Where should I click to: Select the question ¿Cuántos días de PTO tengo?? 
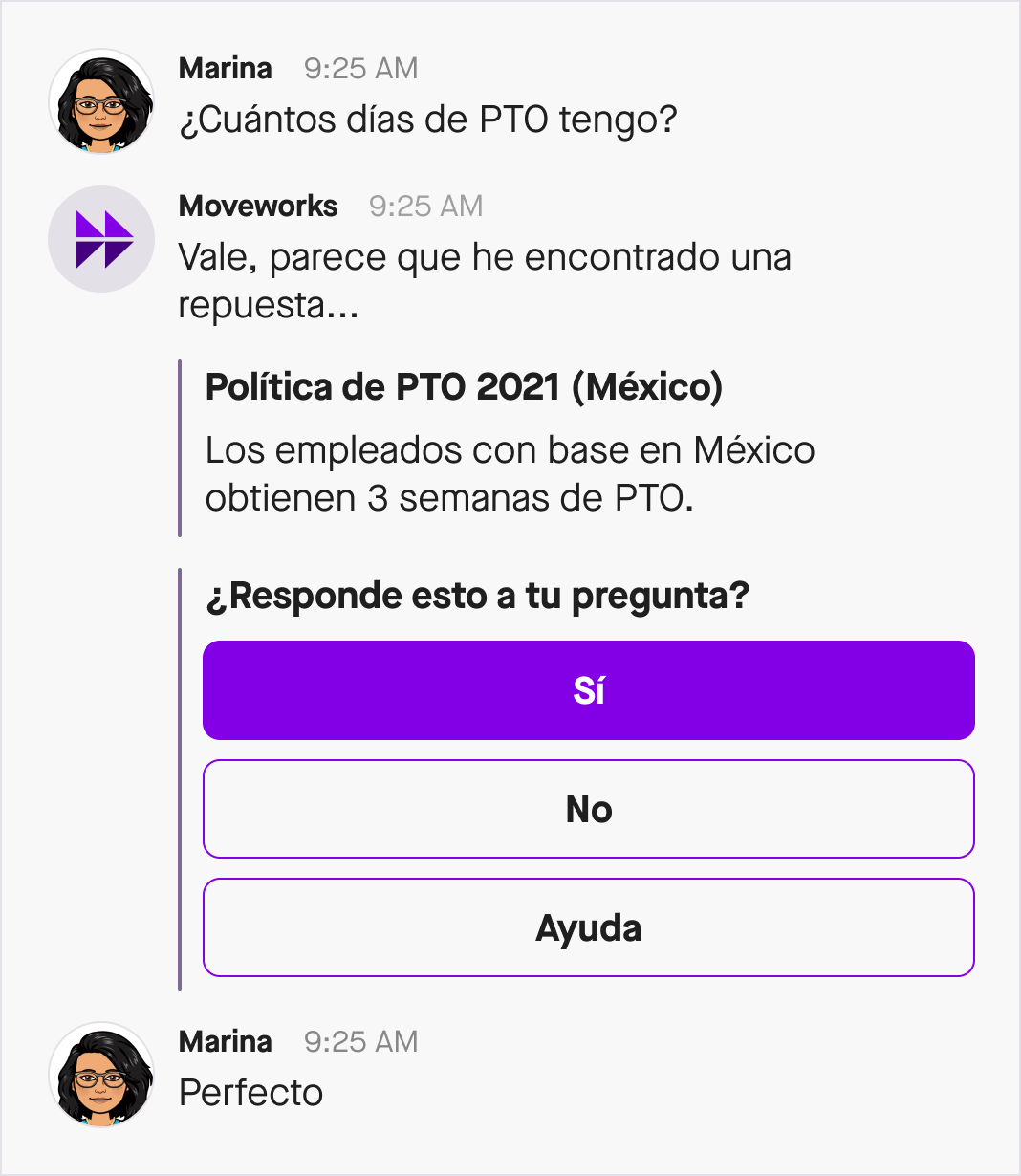coord(428,120)
